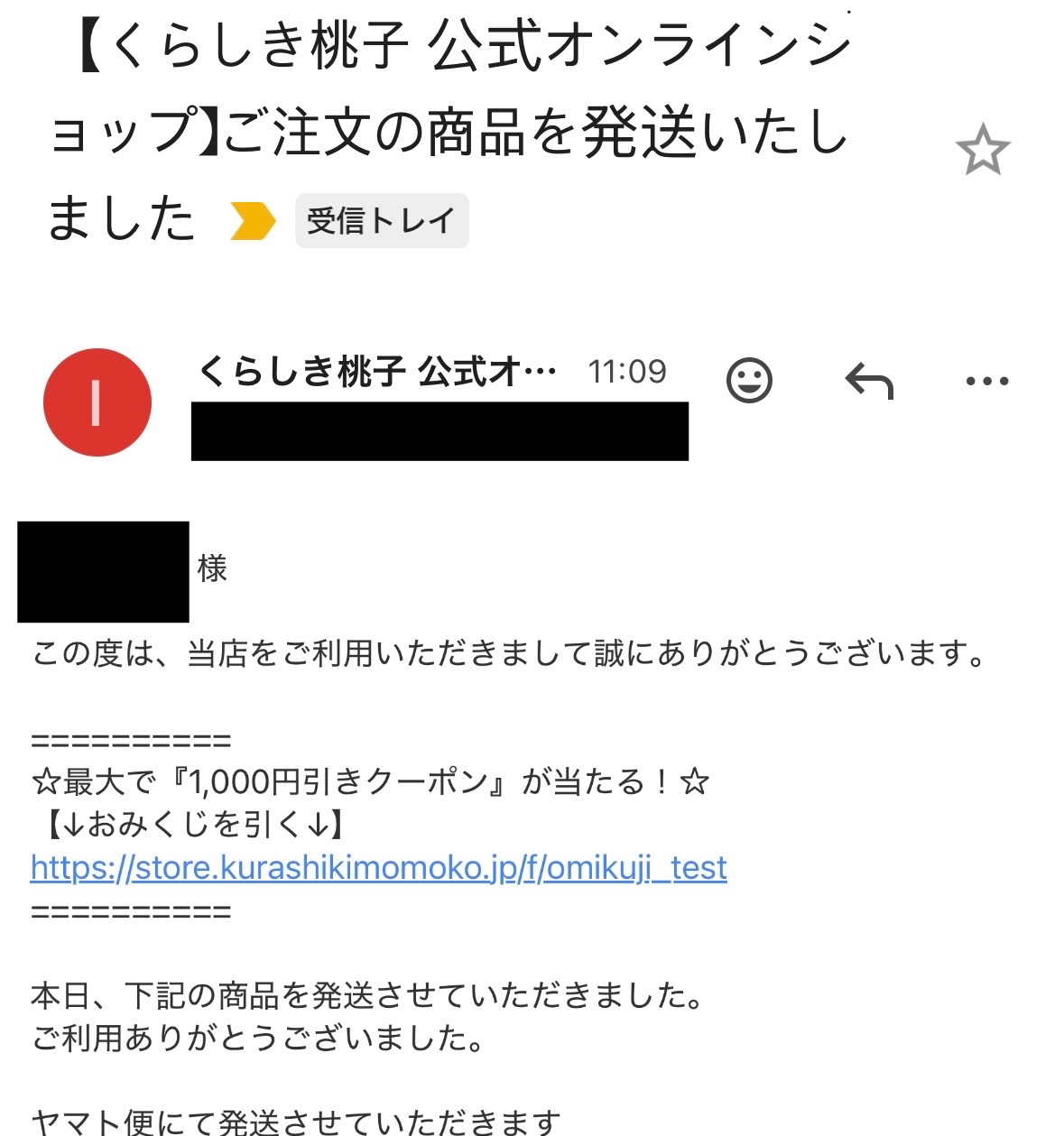The width and height of the screenshot is (1064, 1136).
Task: Add an emoji reaction to the email
Action: tap(750, 380)
